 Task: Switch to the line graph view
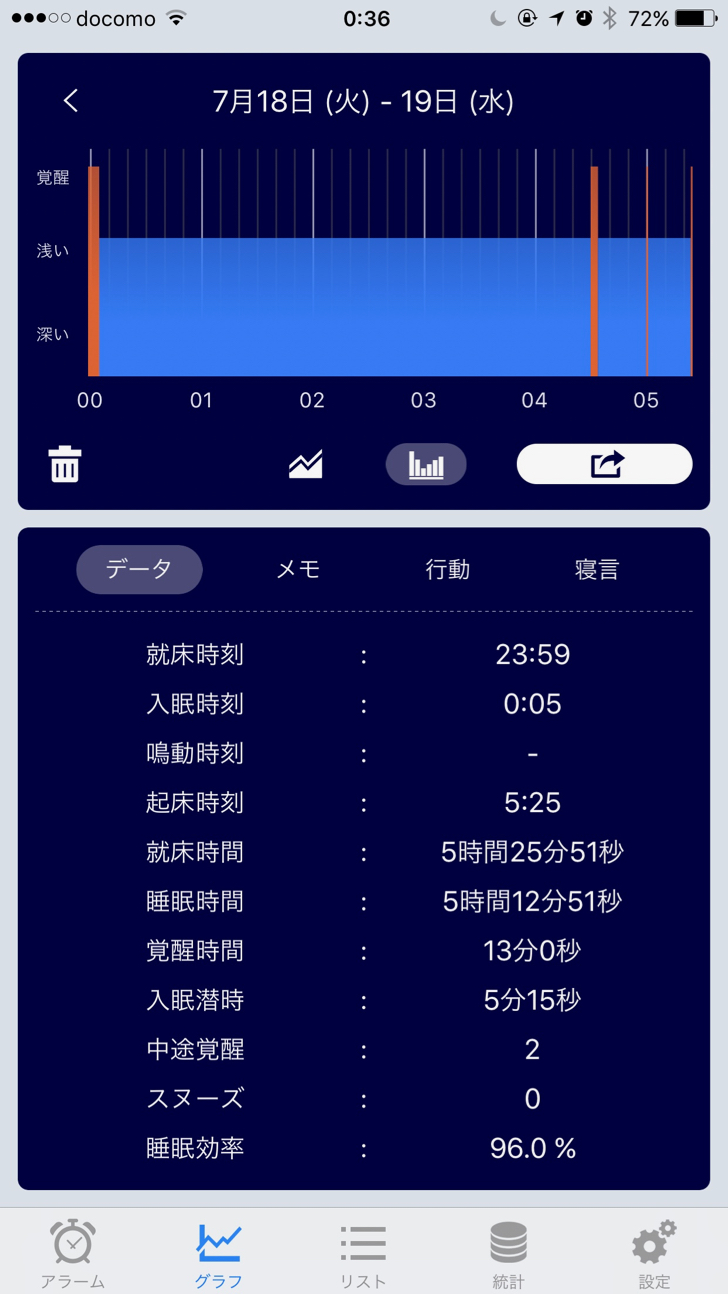[306, 465]
